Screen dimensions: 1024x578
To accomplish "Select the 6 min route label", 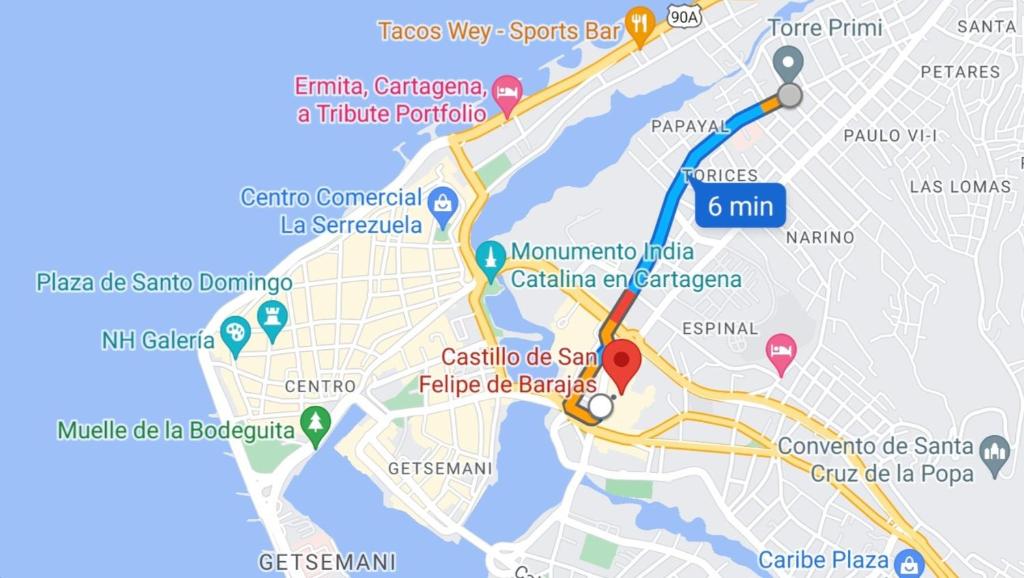I will point(740,207).
